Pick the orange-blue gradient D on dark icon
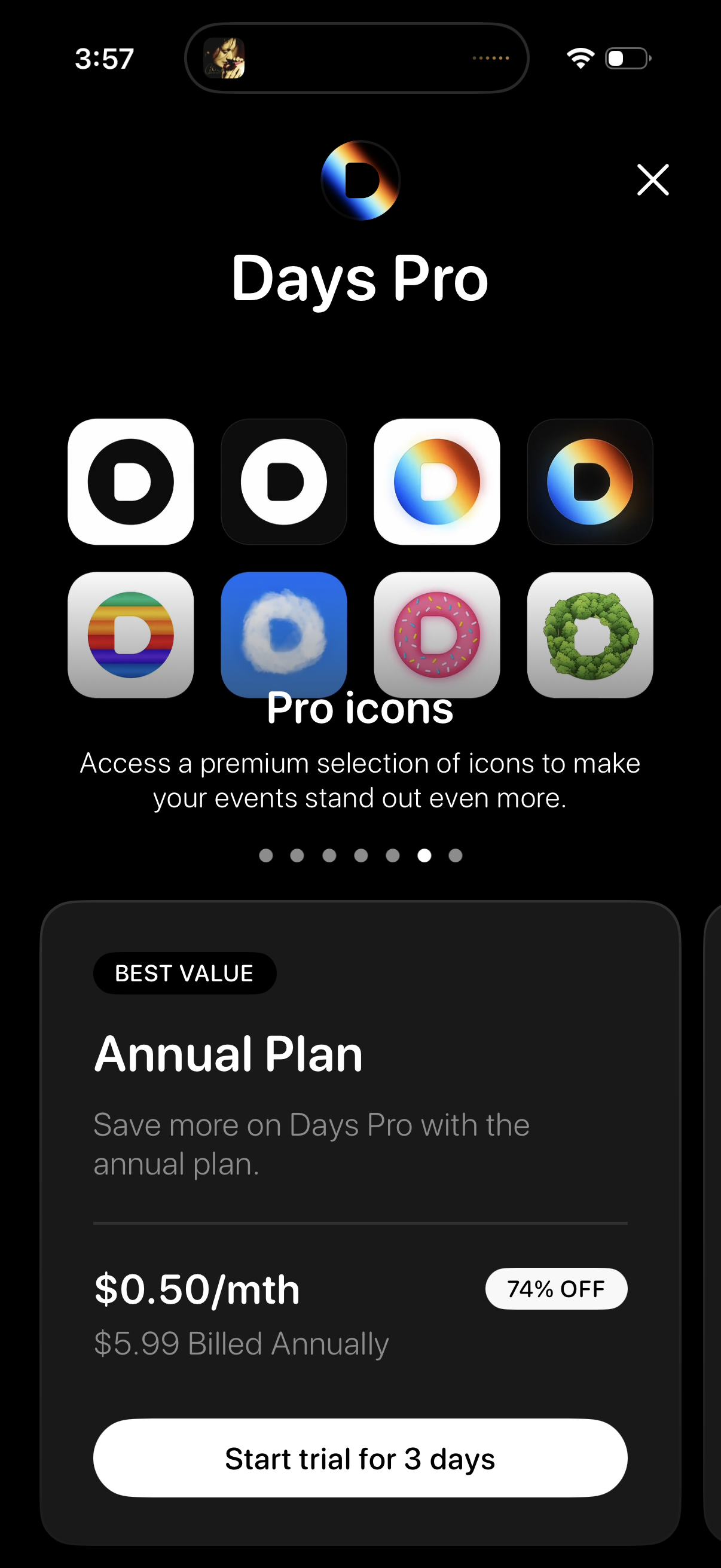Screen dimensions: 721x1568 pyautogui.click(x=590, y=481)
